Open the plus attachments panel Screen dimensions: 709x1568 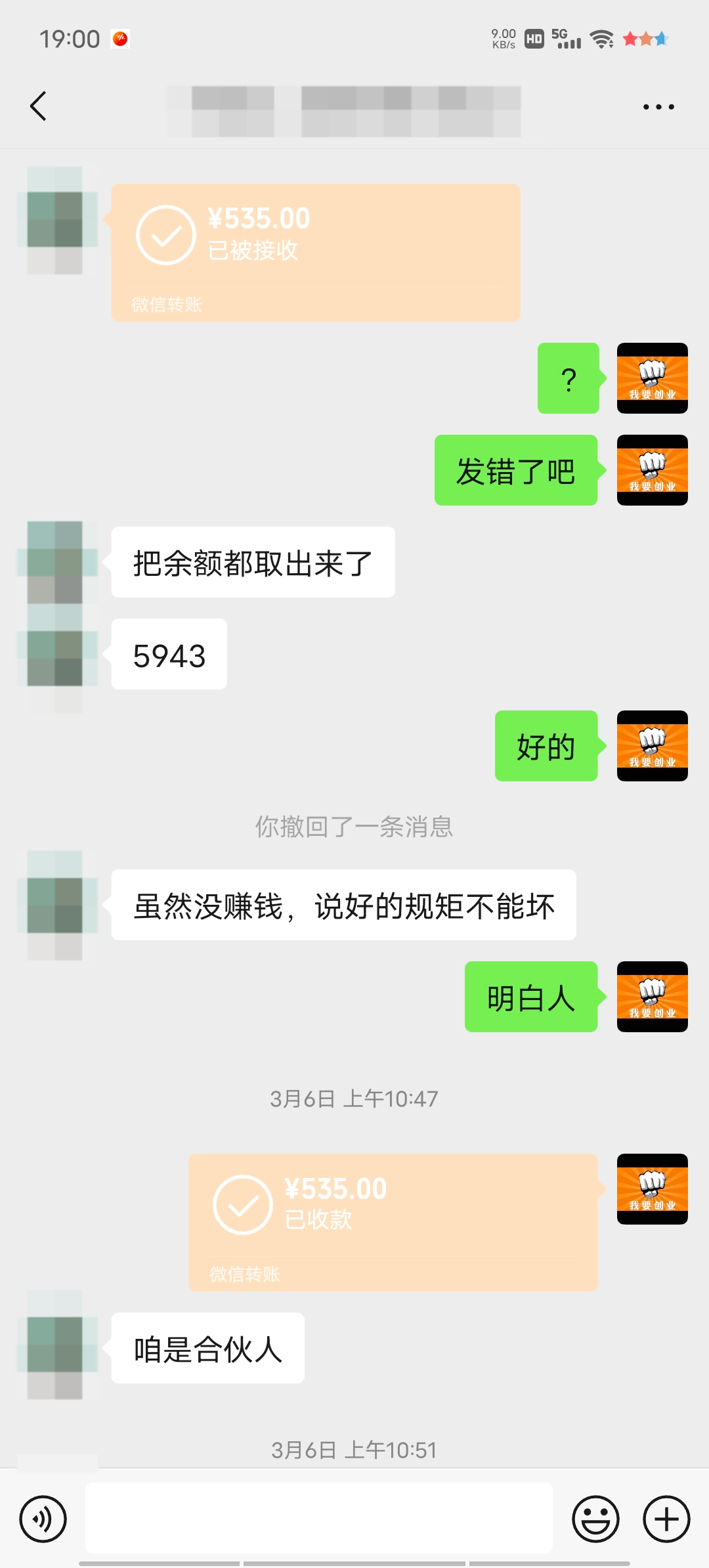[x=666, y=1519]
